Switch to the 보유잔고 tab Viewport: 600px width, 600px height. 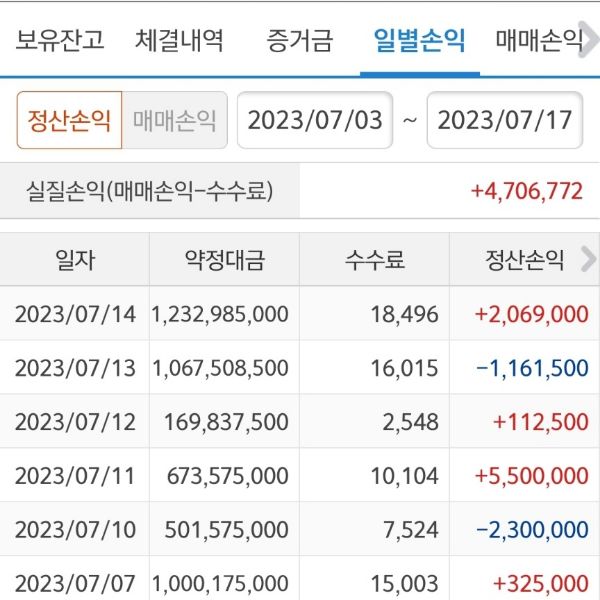coord(60,41)
